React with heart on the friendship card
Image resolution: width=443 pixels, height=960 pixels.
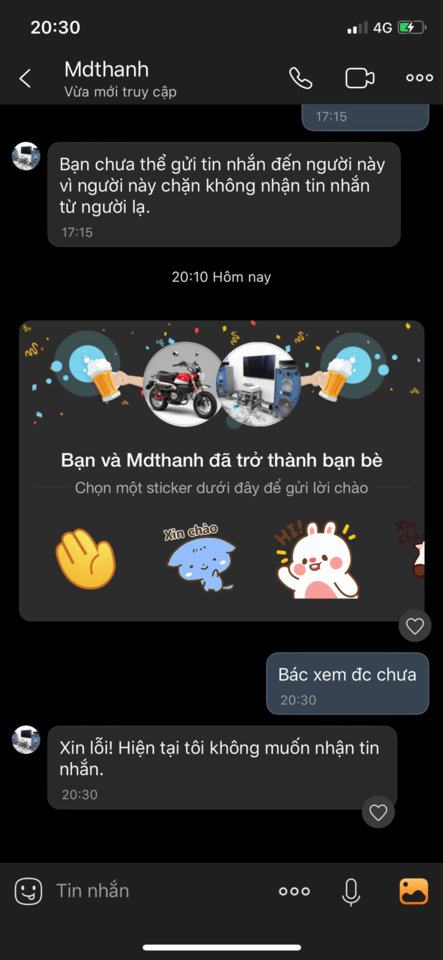click(x=415, y=626)
